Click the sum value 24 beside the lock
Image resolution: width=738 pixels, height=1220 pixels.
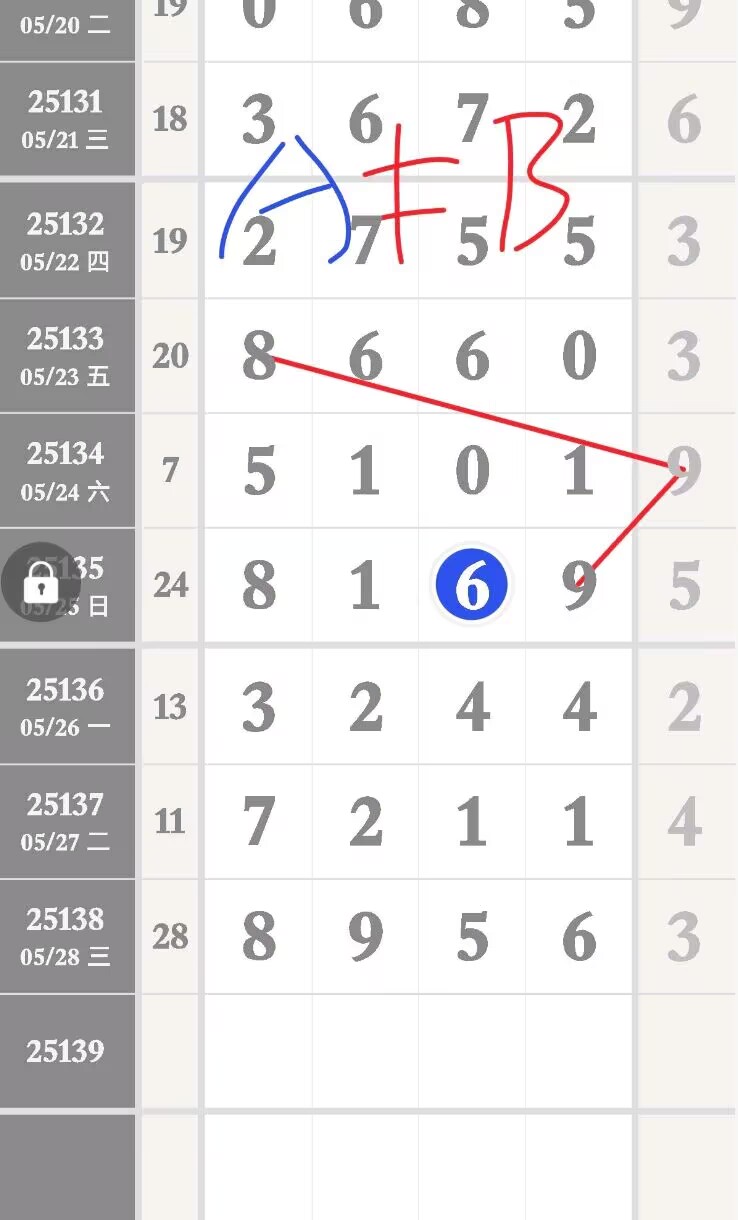coord(170,583)
